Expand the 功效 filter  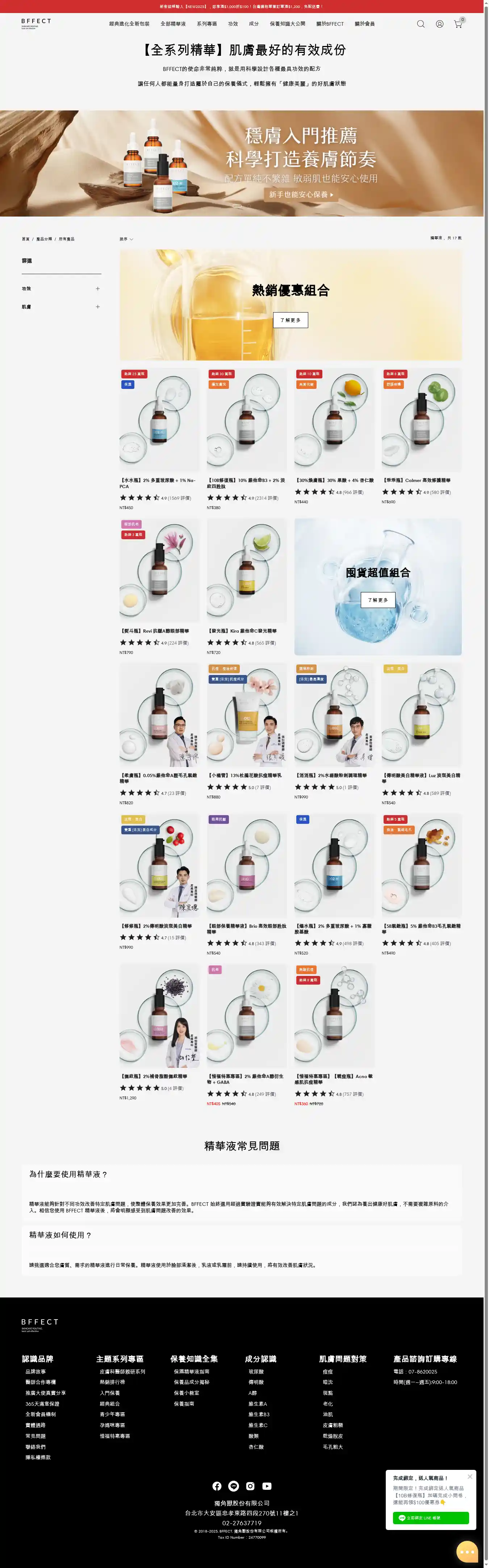coord(97,289)
